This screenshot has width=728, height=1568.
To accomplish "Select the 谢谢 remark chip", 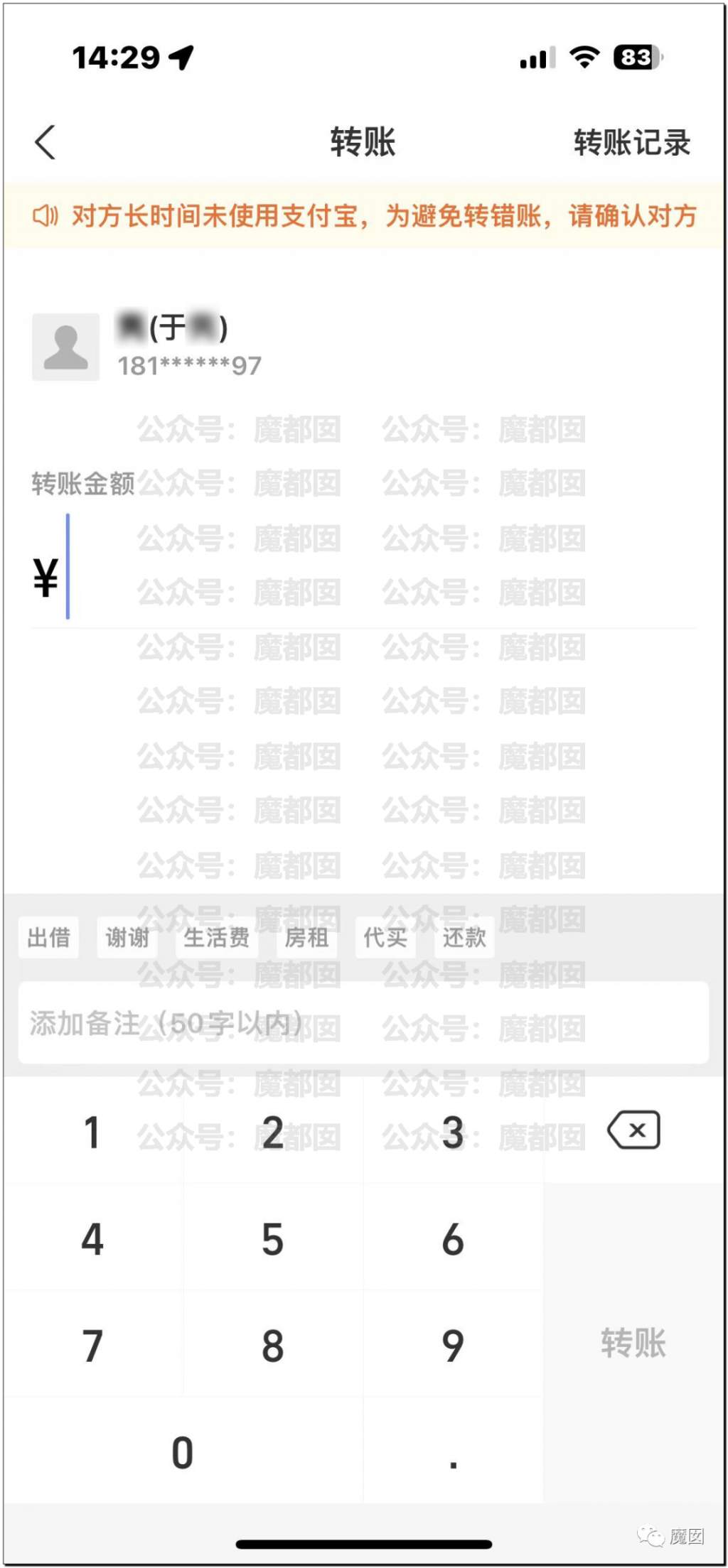I will [x=127, y=938].
